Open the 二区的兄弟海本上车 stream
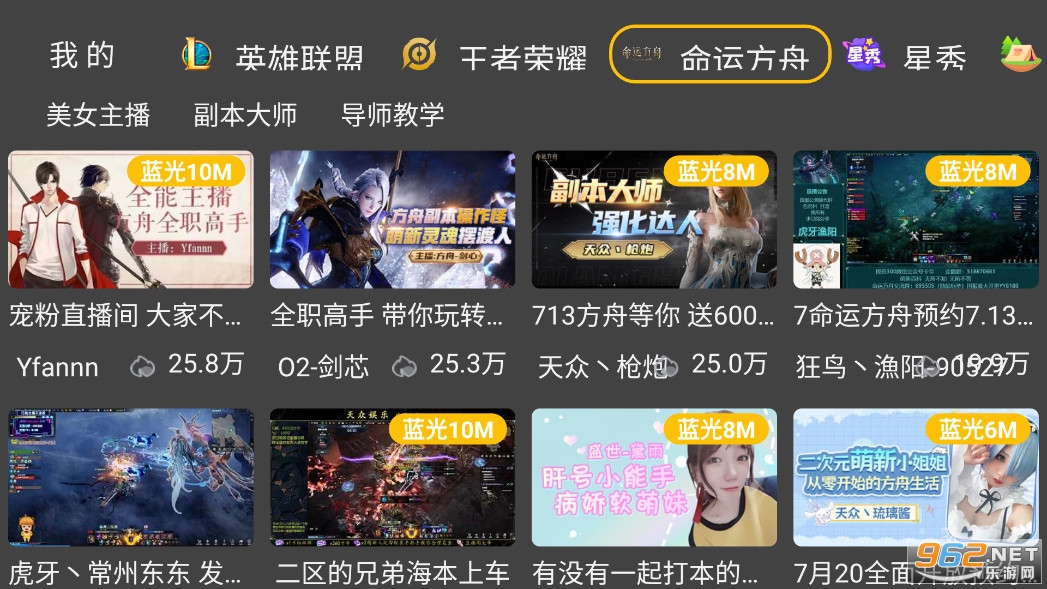Screen dimensions: 1047x589 392,478
